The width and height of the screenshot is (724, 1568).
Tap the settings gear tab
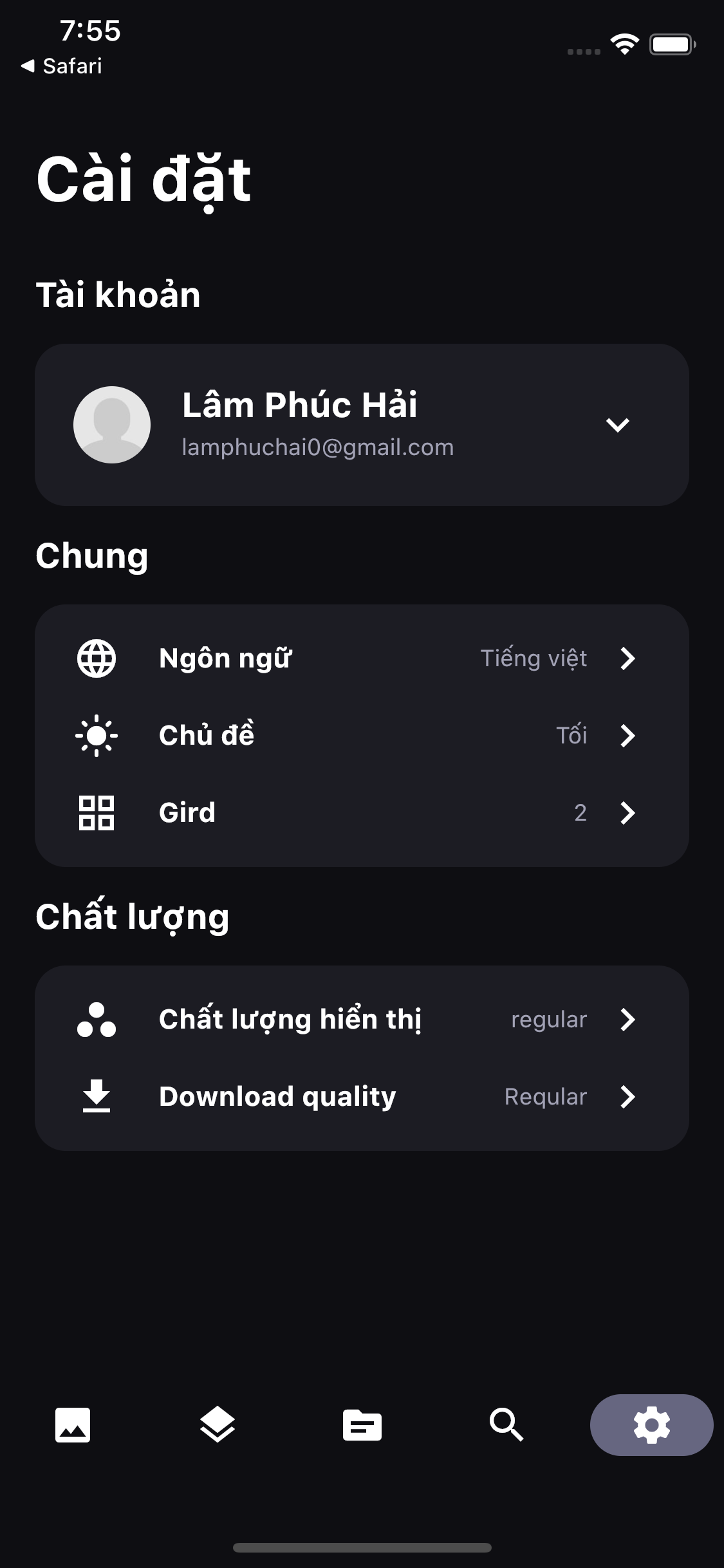pos(651,1425)
